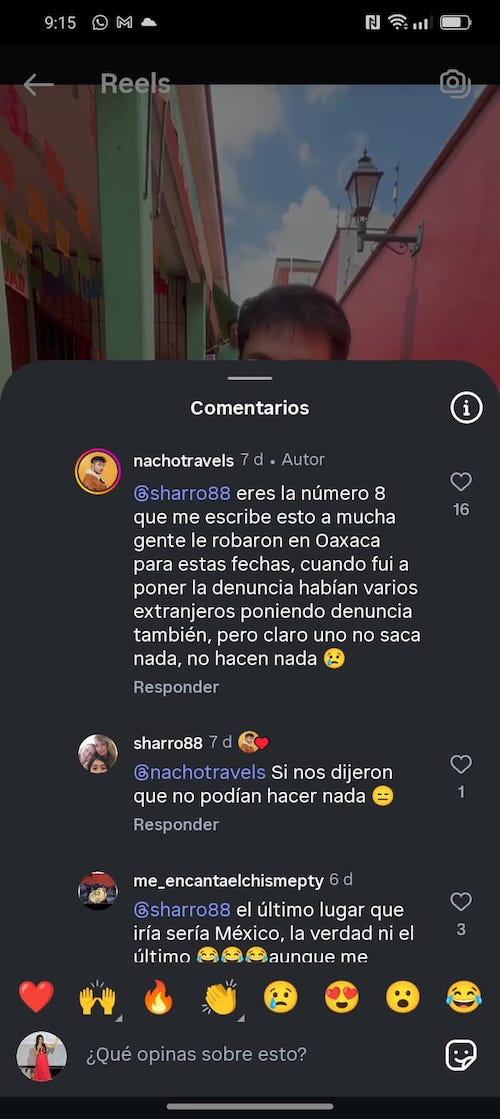This screenshot has height=1119, width=500.
Task: Send the fire emoji reaction
Action: pyautogui.click(x=158, y=997)
